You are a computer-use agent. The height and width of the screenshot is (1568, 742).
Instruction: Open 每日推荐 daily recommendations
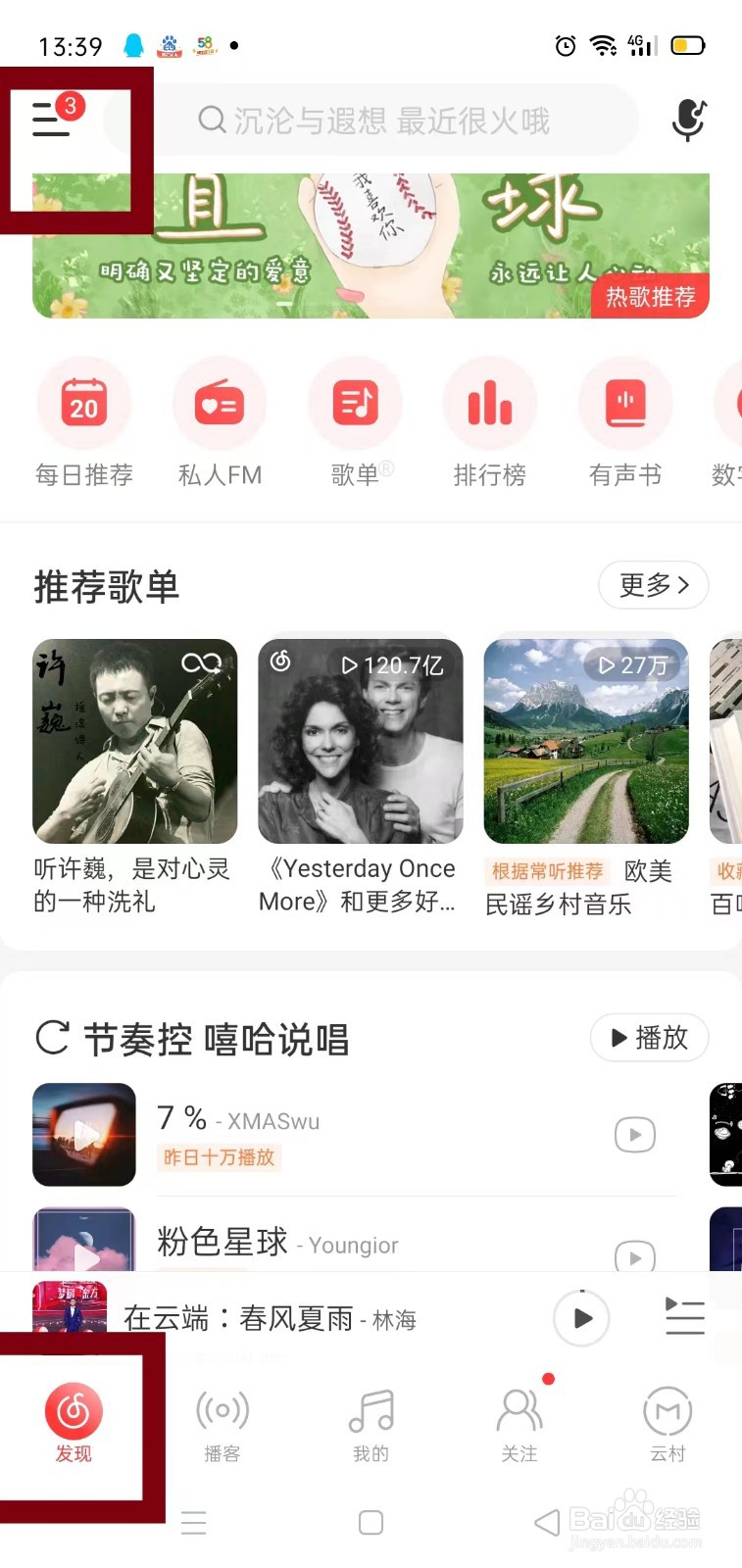84,404
